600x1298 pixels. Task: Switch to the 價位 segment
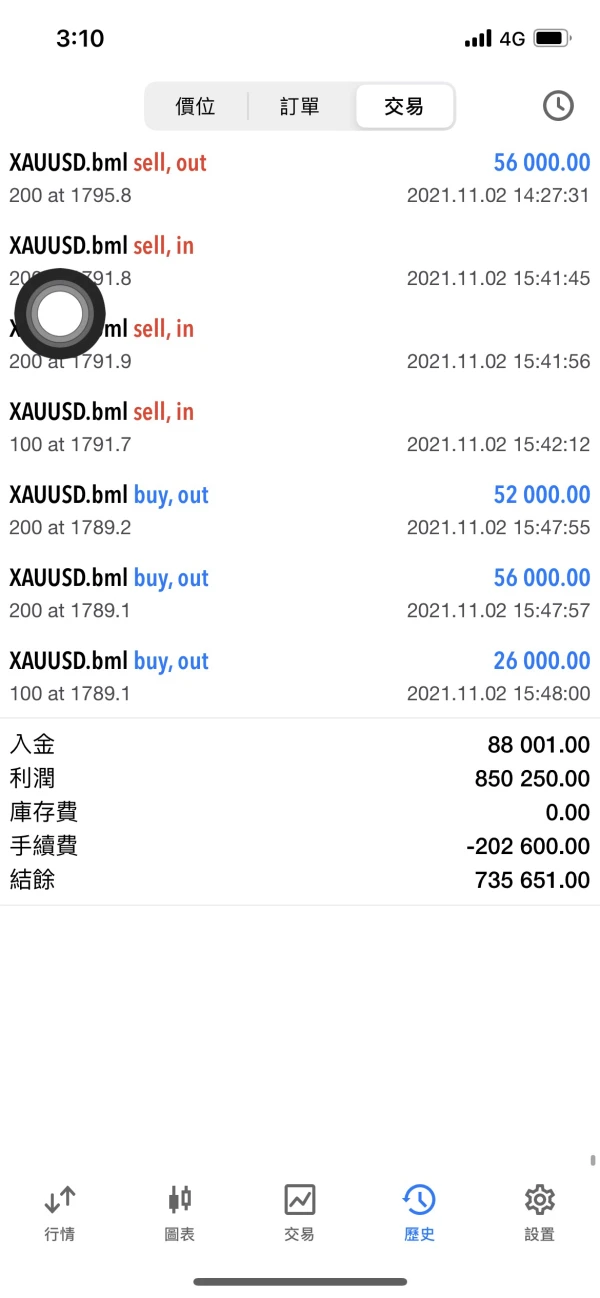pyautogui.click(x=196, y=106)
